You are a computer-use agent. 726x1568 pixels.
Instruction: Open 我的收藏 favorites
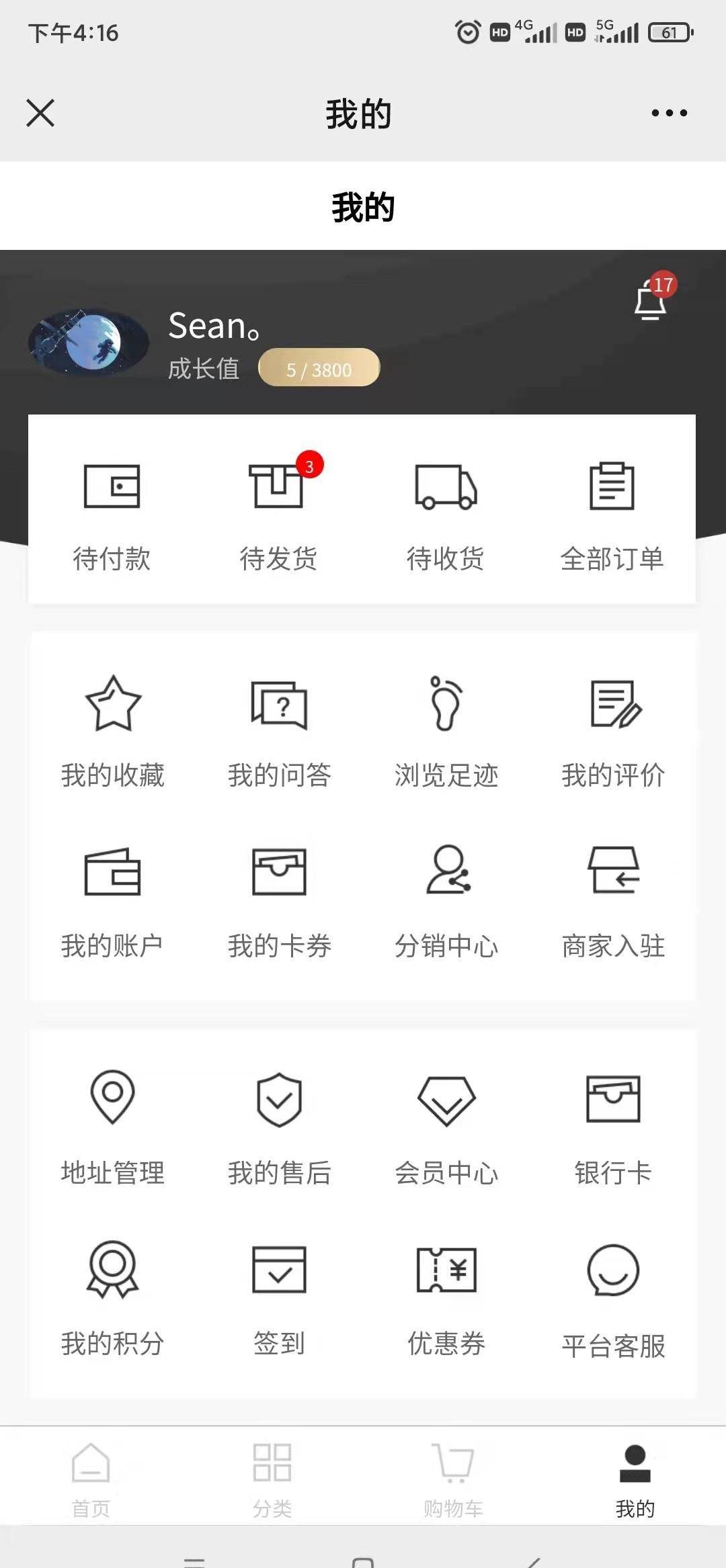tap(113, 732)
